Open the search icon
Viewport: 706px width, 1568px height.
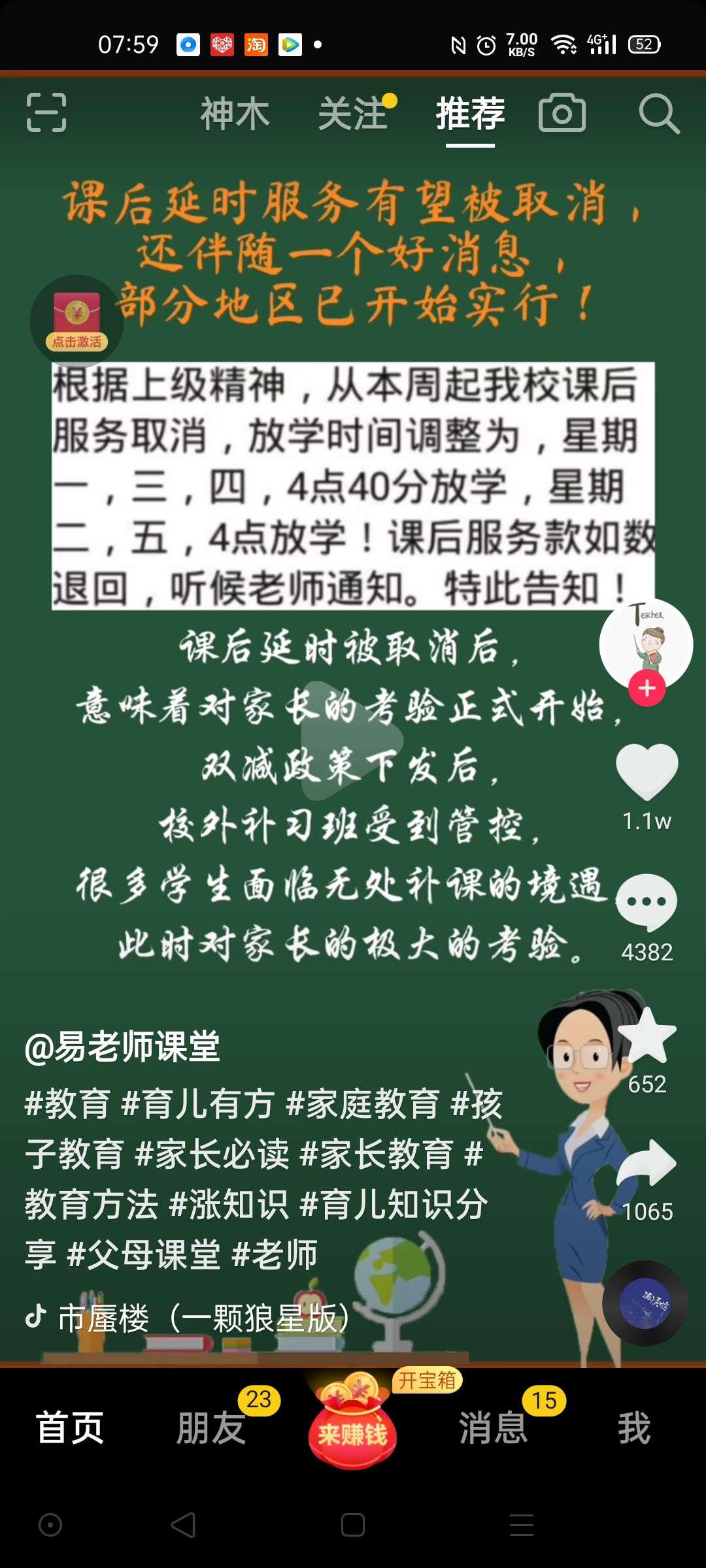click(x=658, y=114)
